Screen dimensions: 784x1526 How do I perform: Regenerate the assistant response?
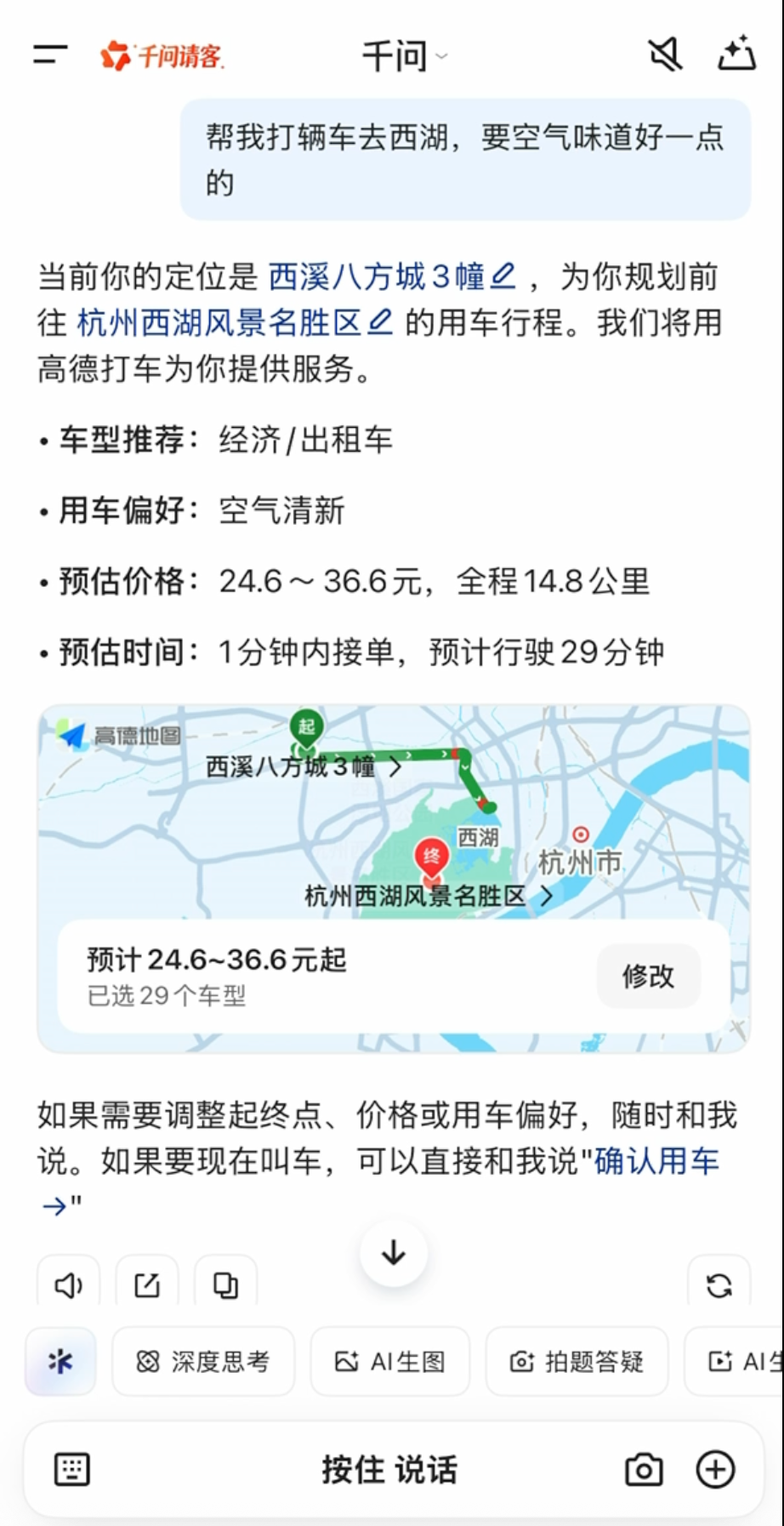(719, 1284)
